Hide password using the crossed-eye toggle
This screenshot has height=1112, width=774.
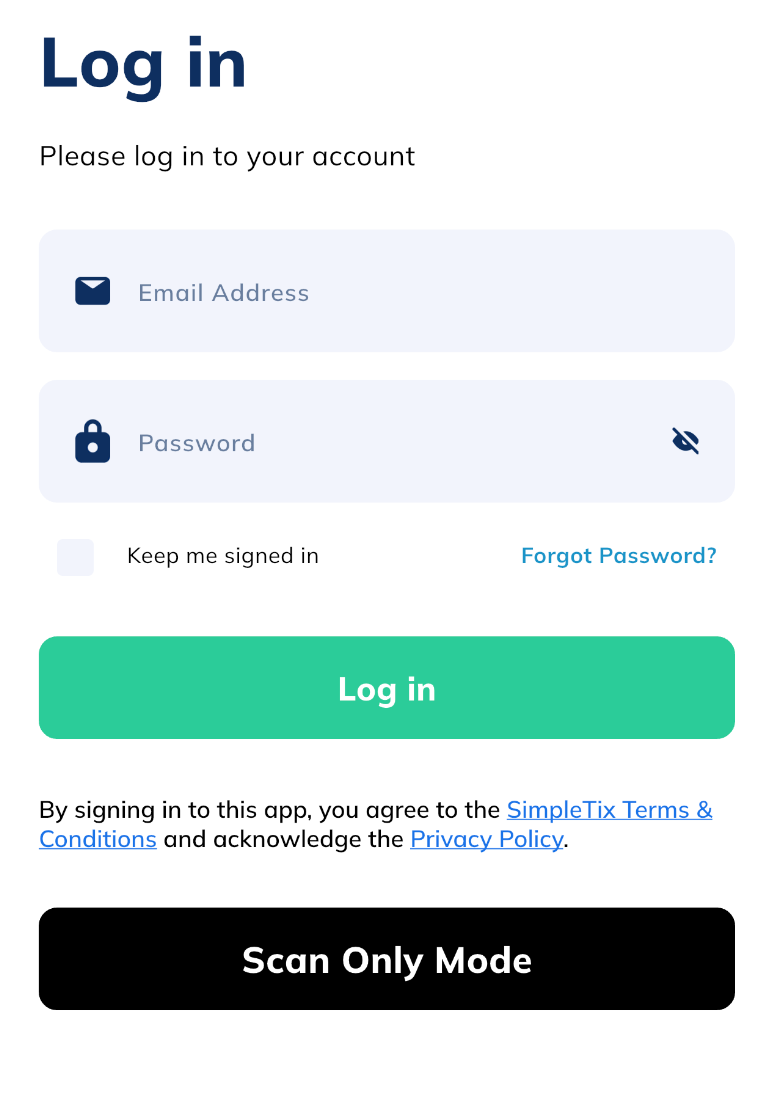coord(685,441)
